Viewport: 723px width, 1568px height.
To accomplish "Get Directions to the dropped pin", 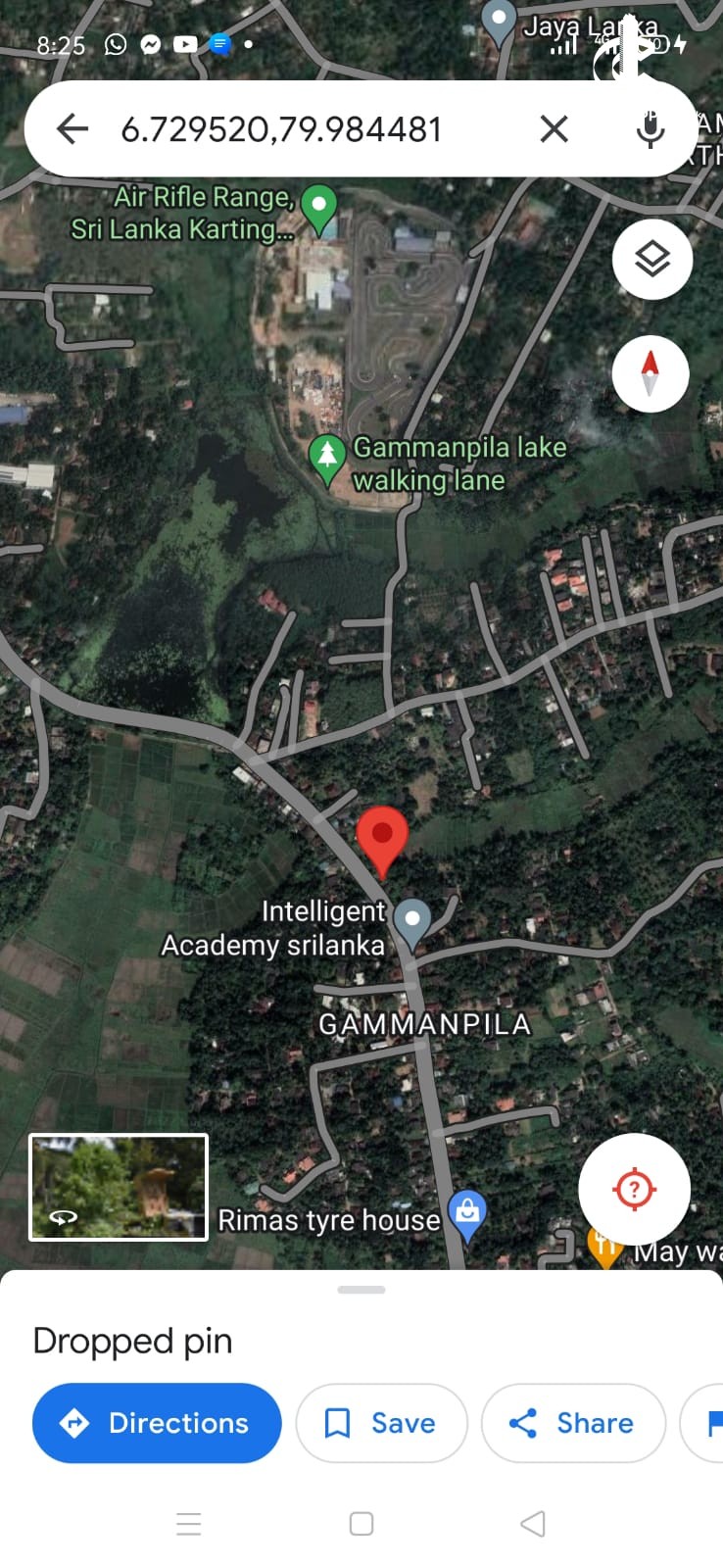I will (157, 1423).
